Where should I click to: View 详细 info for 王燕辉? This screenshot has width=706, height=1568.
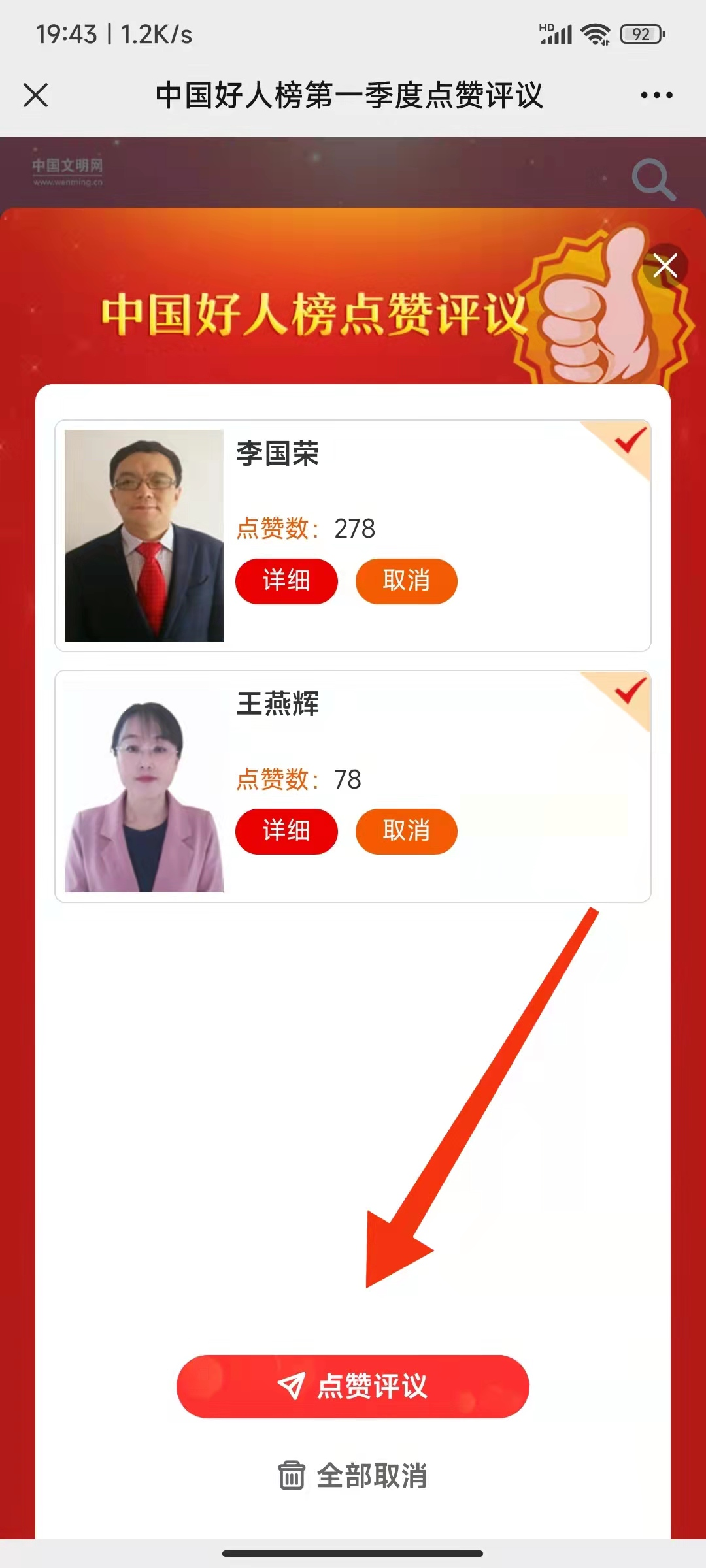286,831
